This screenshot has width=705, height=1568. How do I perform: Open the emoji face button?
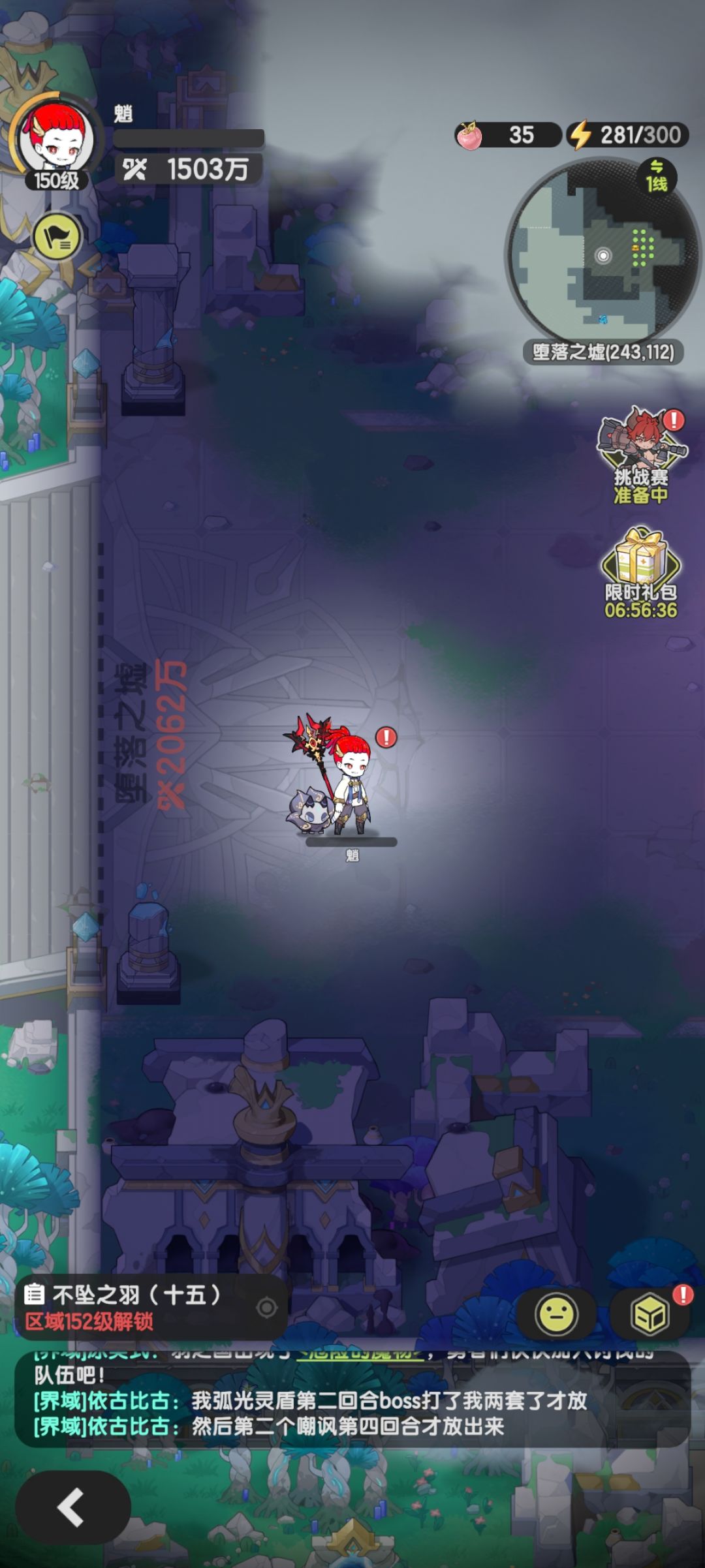click(556, 1314)
